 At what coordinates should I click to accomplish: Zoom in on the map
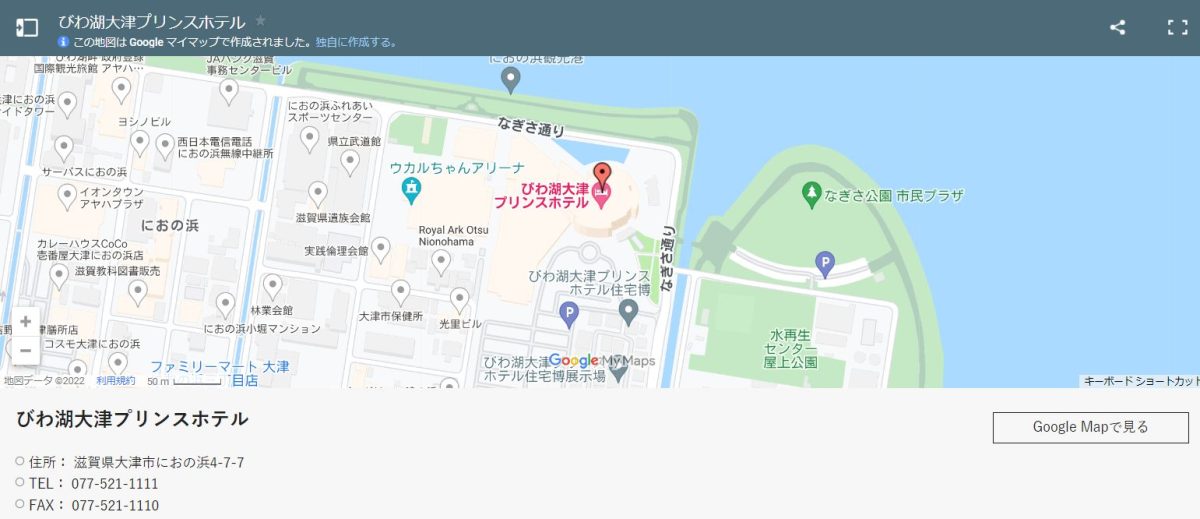(x=25, y=322)
